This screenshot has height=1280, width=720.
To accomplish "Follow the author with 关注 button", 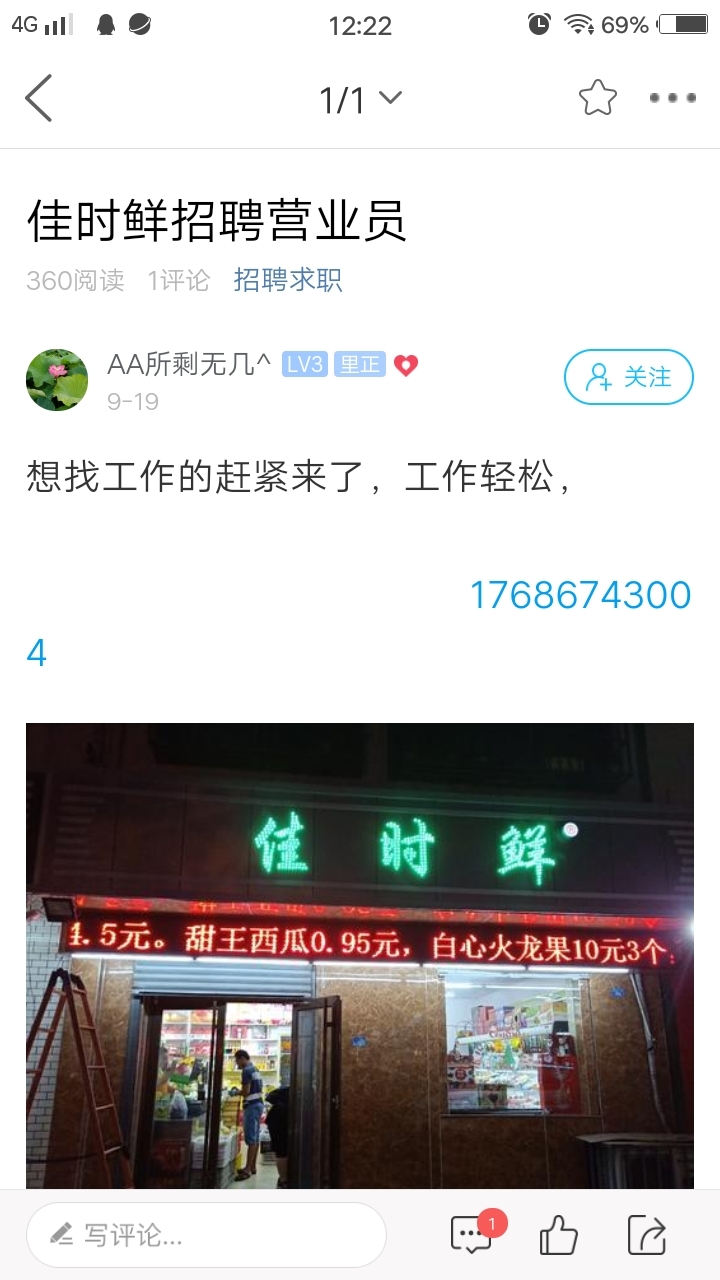I will point(628,377).
